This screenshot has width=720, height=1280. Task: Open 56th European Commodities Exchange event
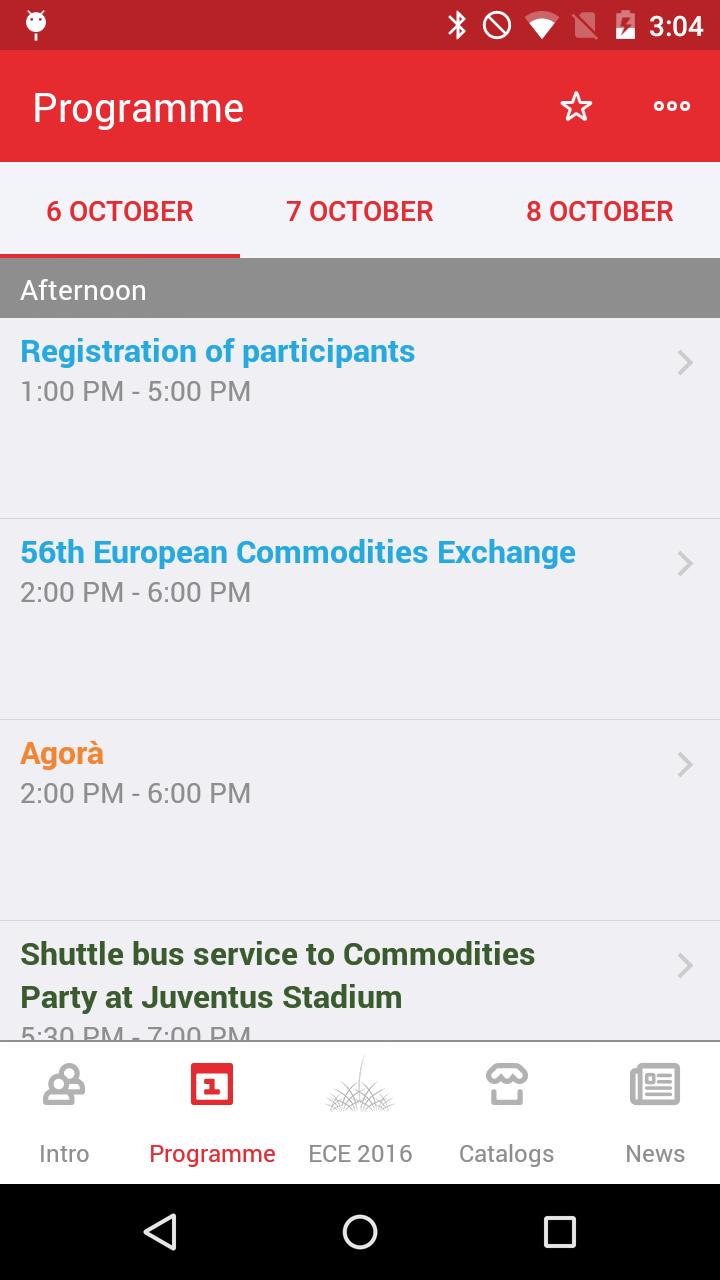click(x=360, y=619)
